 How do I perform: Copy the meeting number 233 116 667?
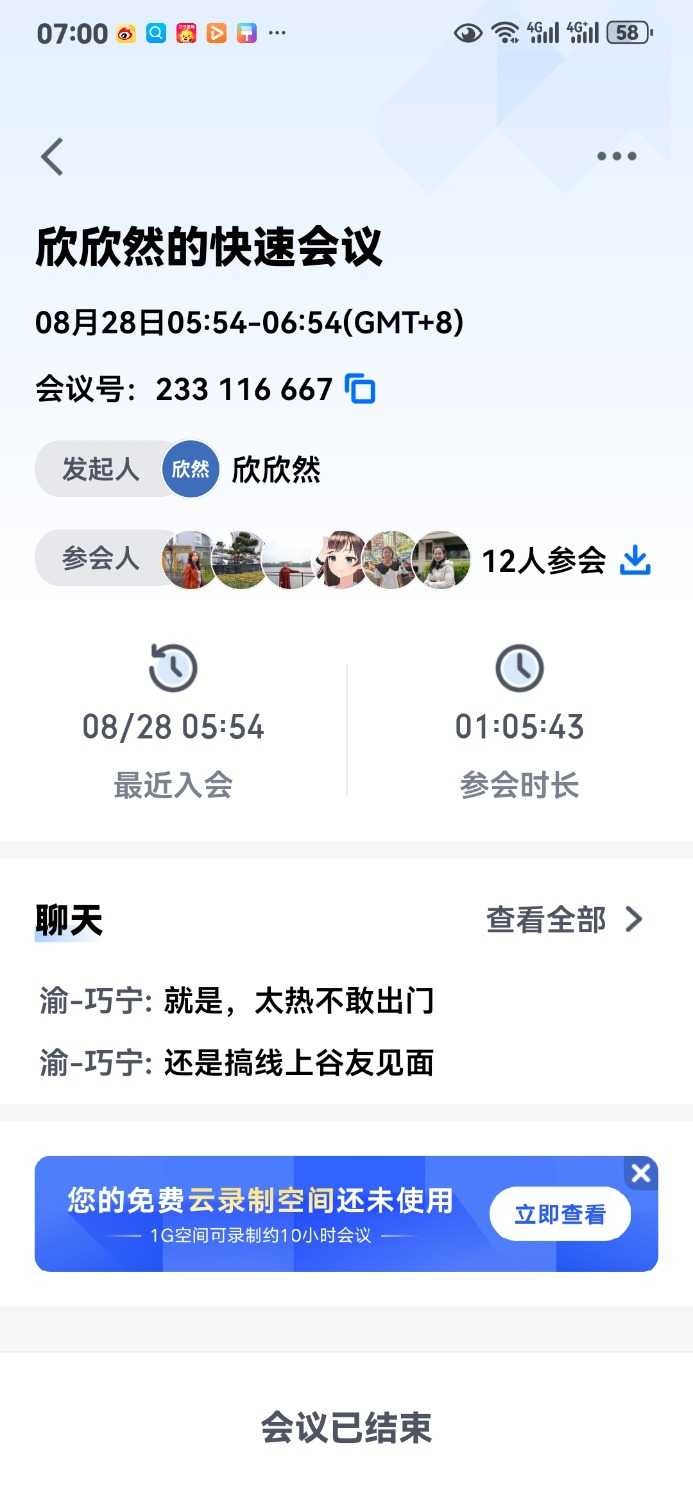pos(360,389)
